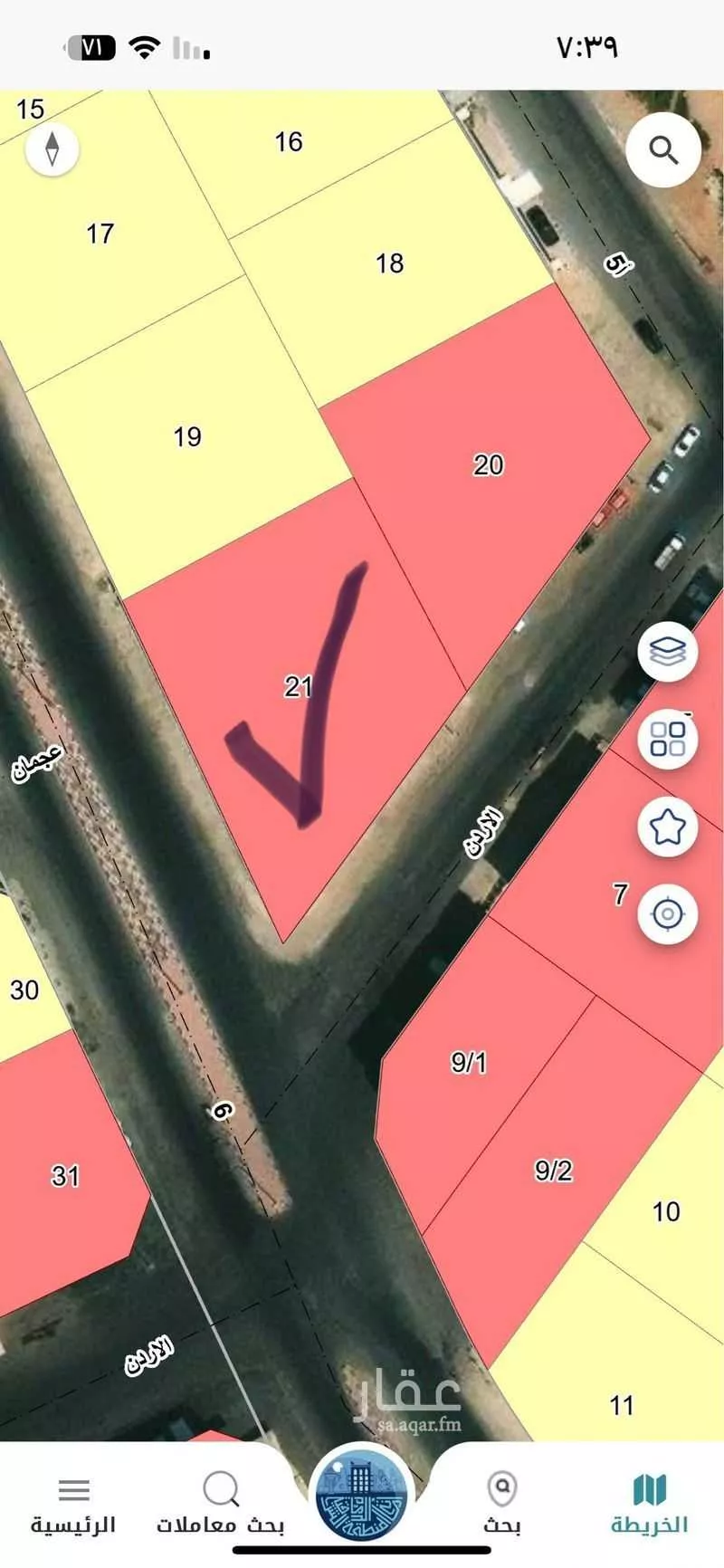Tap the compass to reset orientation
This screenshot has height=1568, width=724.
click(52, 148)
